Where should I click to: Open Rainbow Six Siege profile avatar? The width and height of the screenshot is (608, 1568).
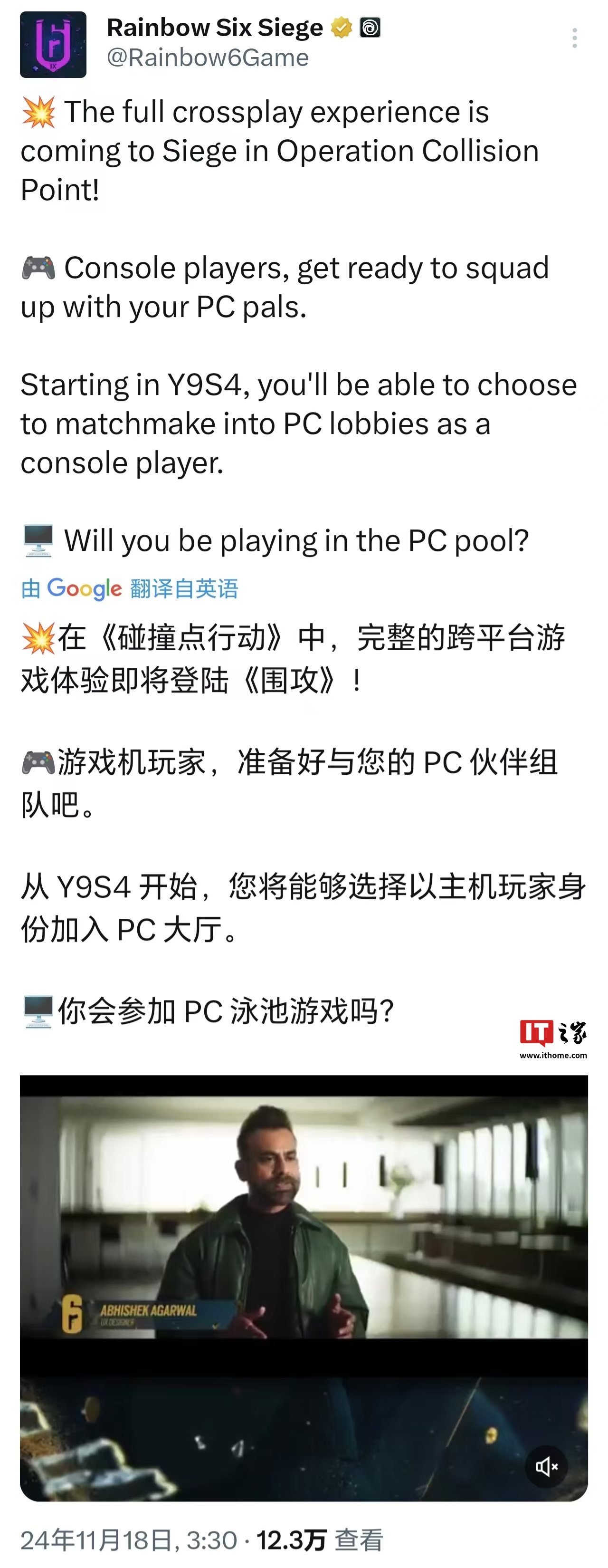click(53, 45)
